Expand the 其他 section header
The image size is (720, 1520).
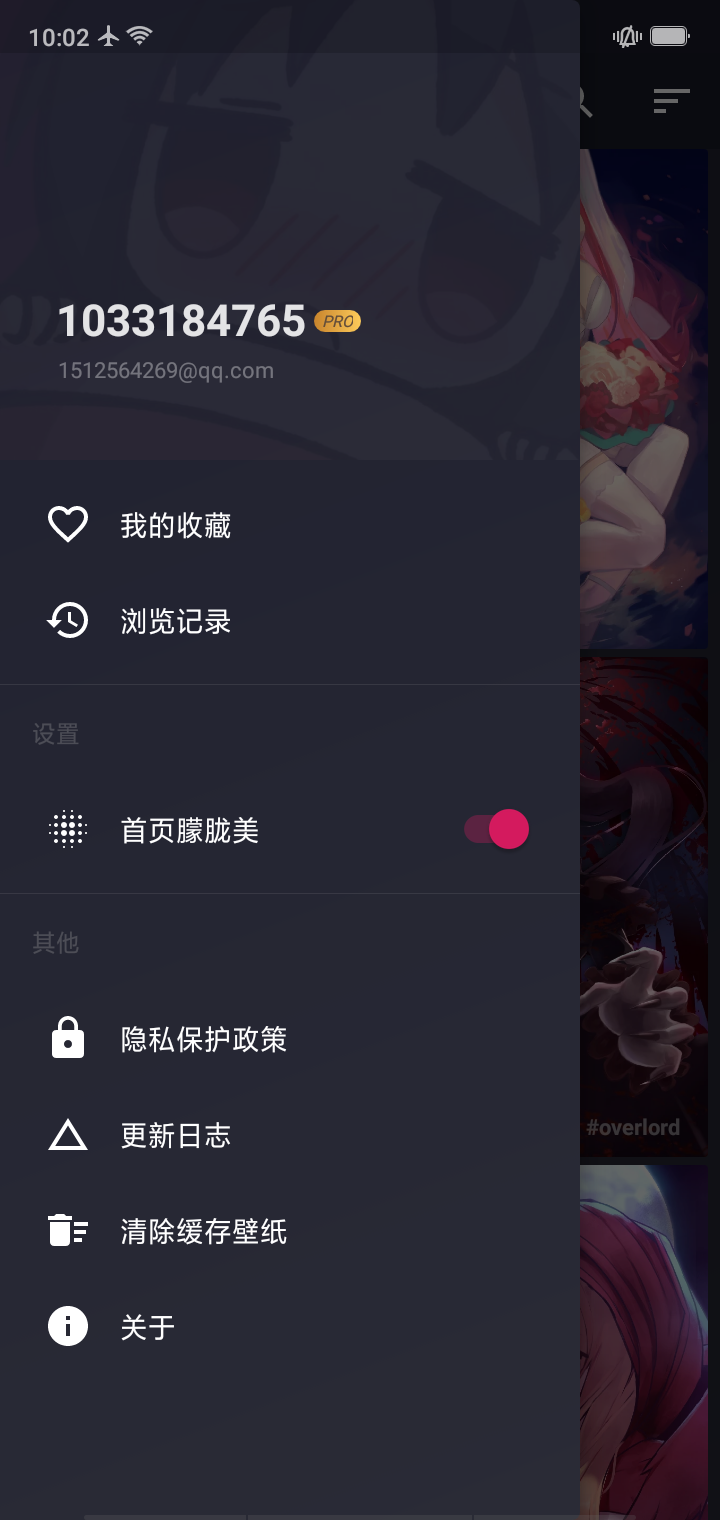click(x=55, y=942)
